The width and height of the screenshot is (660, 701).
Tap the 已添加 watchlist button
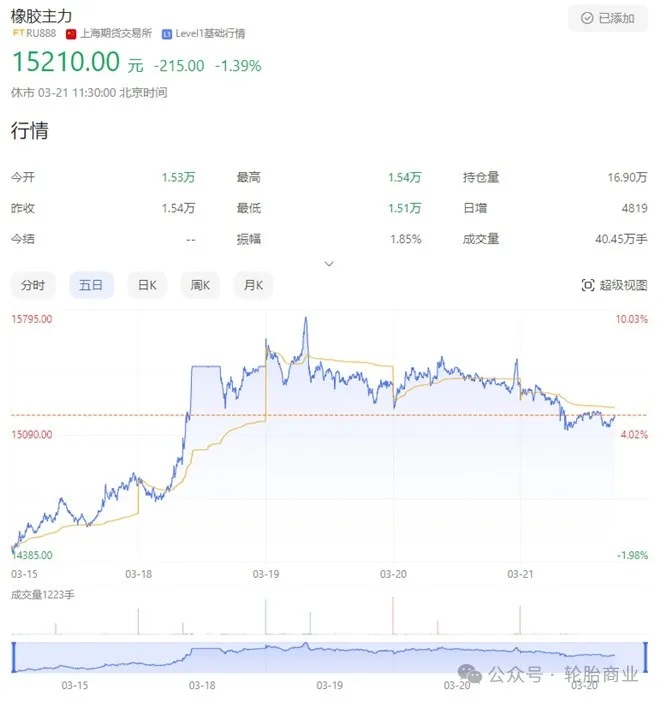click(x=608, y=18)
